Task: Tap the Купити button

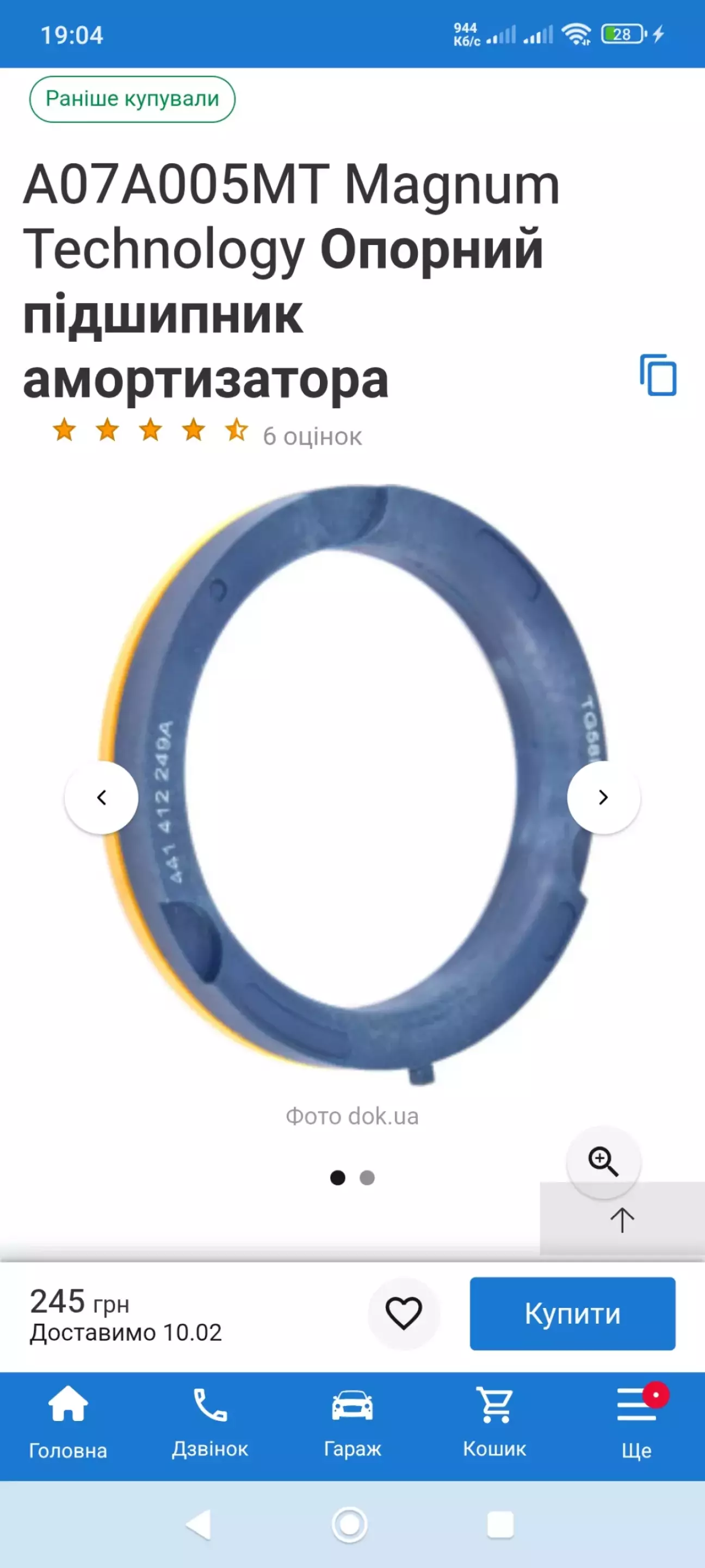Action: tap(572, 1314)
